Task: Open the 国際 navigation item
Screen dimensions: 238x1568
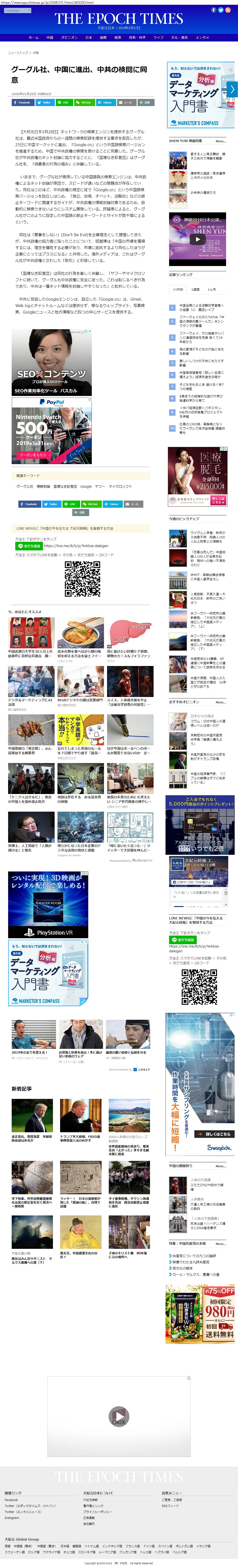Action: (103, 37)
